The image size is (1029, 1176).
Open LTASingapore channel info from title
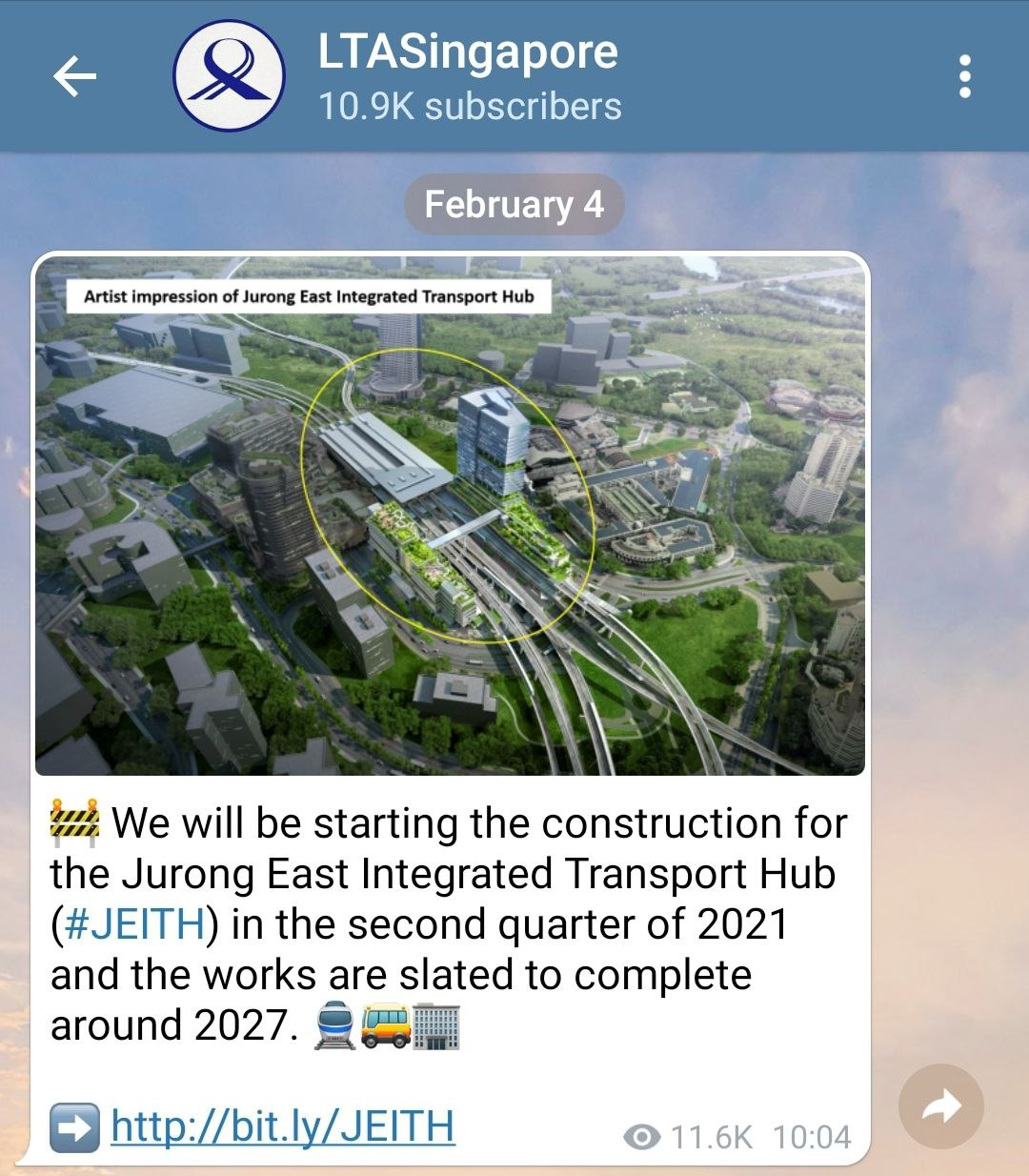(469, 52)
